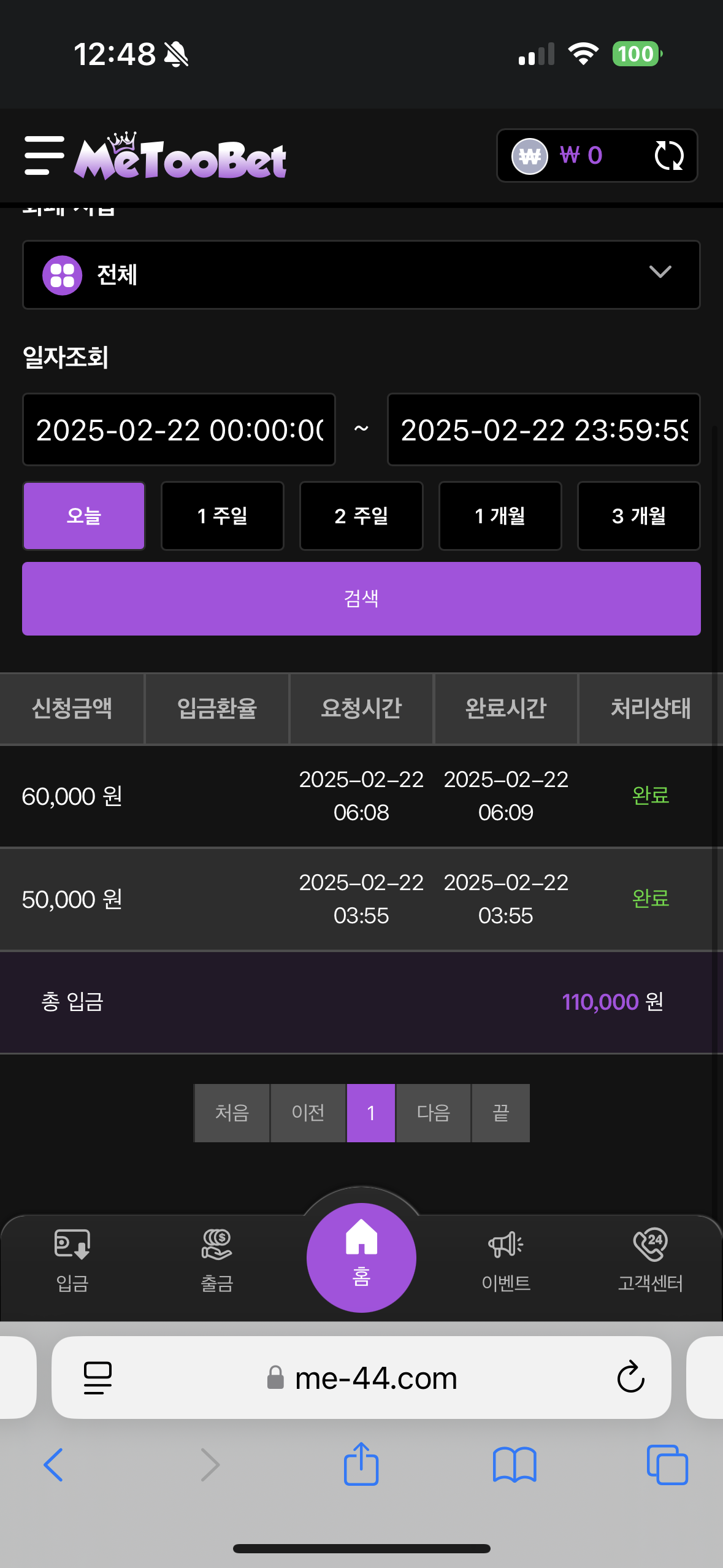Screen dimensions: 723x1568
Task: Select the 1 개월 range
Action: pyautogui.click(x=500, y=516)
